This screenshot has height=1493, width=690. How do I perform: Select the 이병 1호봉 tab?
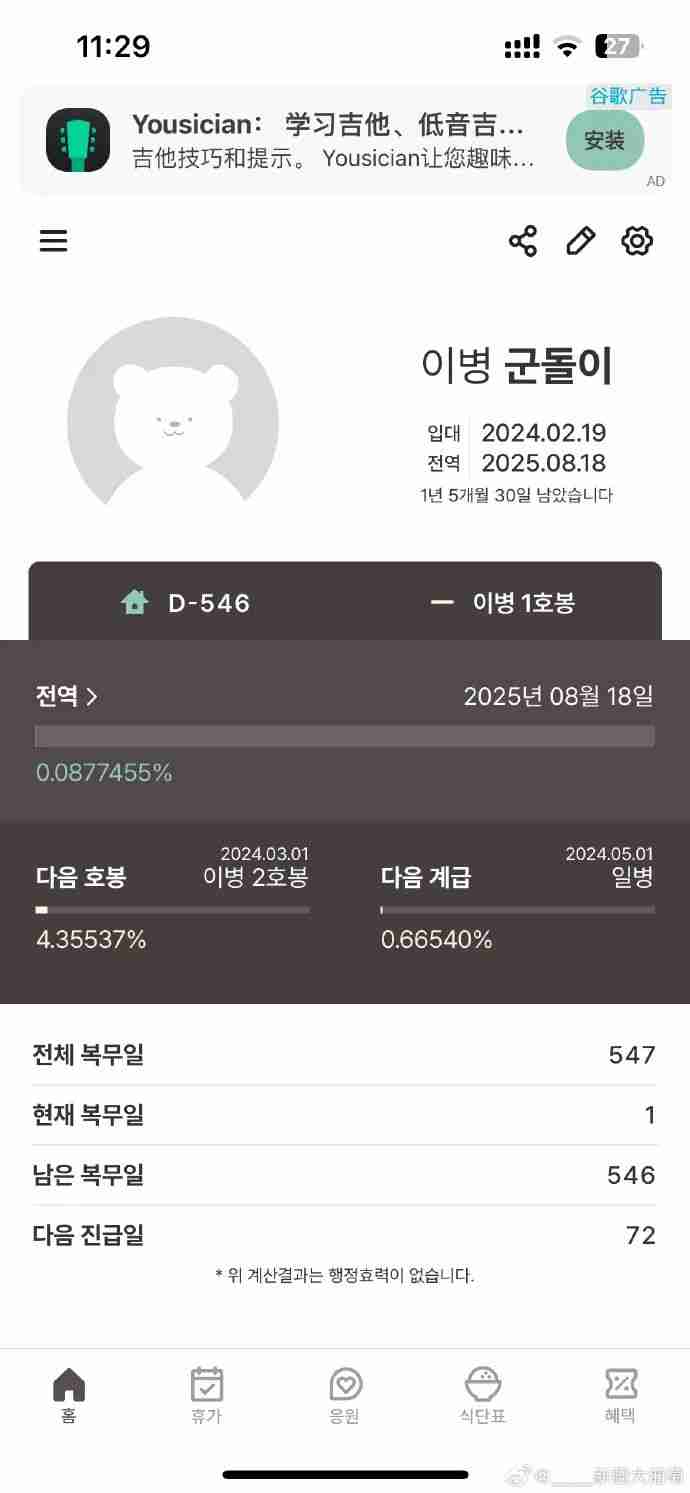503,603
